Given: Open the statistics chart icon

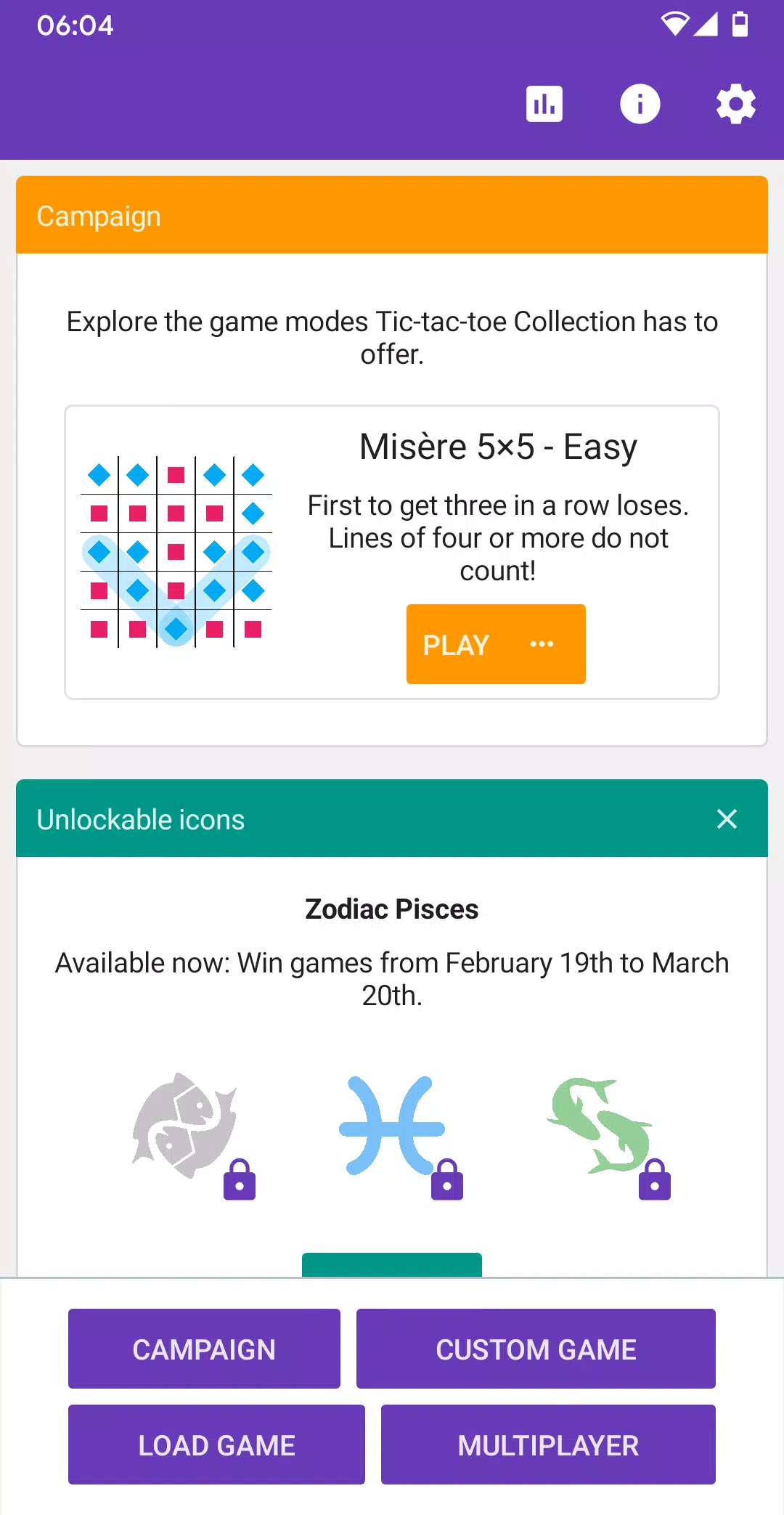Looking at the screenshot, I should (544, 104).
